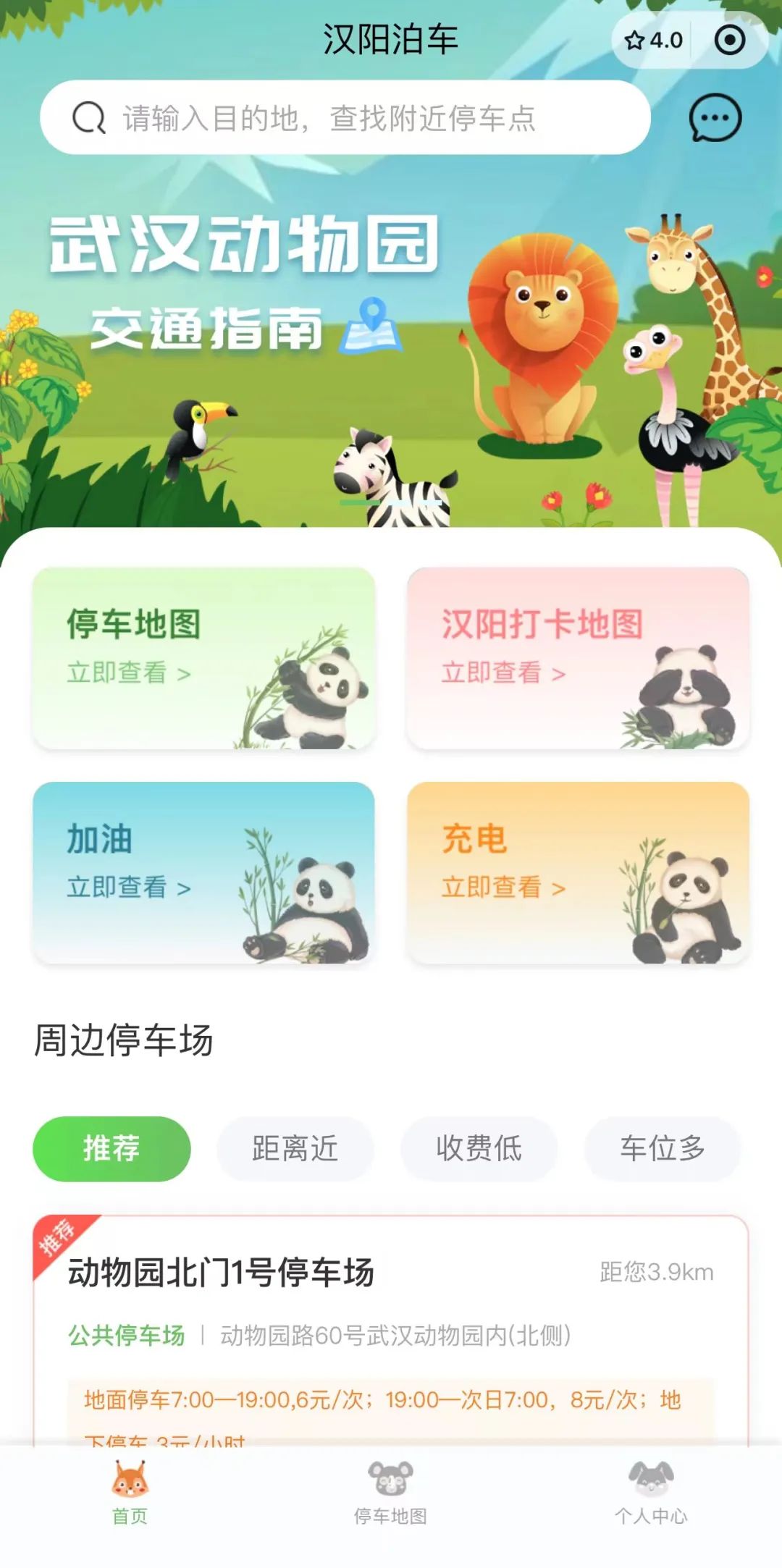
Task: View the 加油 card
Action: coord(203,872)
